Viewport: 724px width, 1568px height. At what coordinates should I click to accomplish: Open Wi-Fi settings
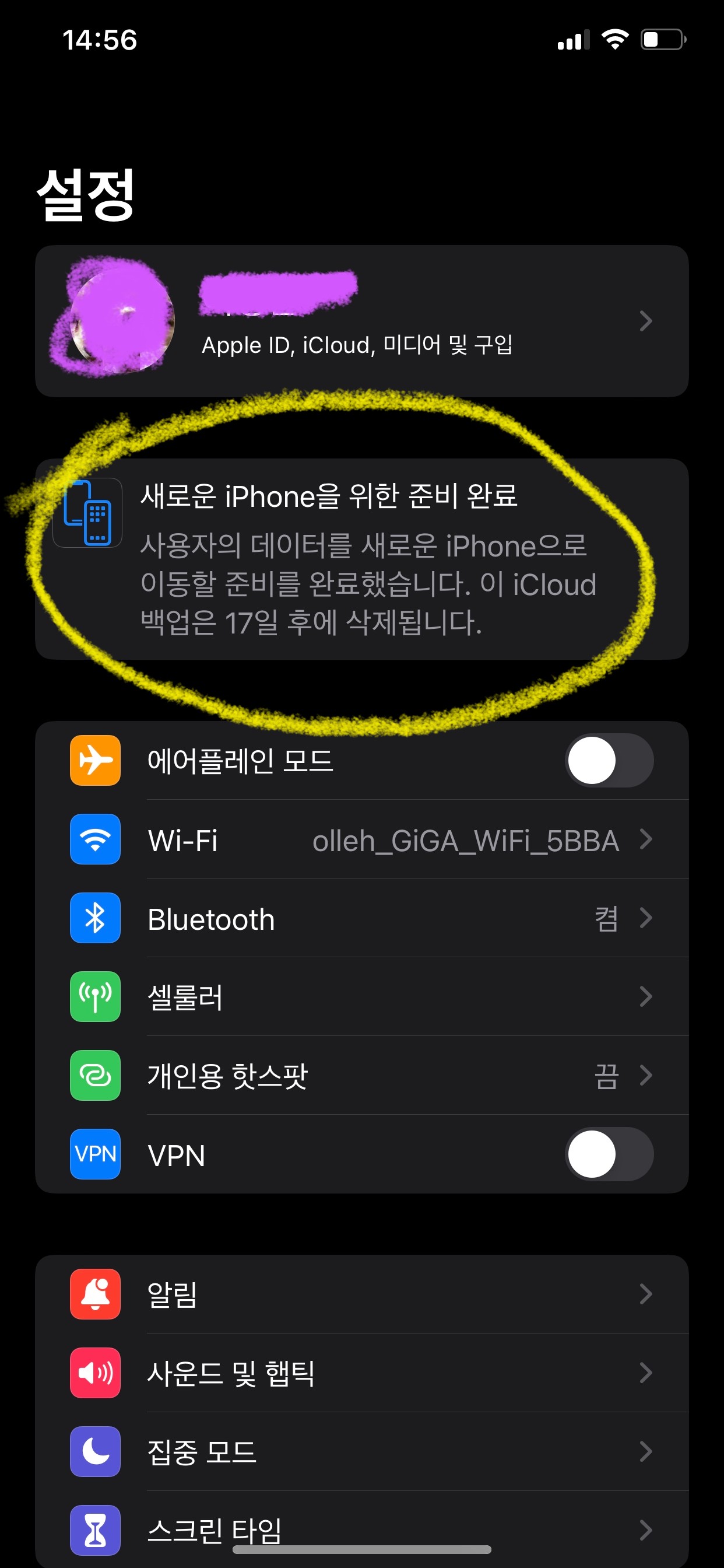[x=361, y=840]
